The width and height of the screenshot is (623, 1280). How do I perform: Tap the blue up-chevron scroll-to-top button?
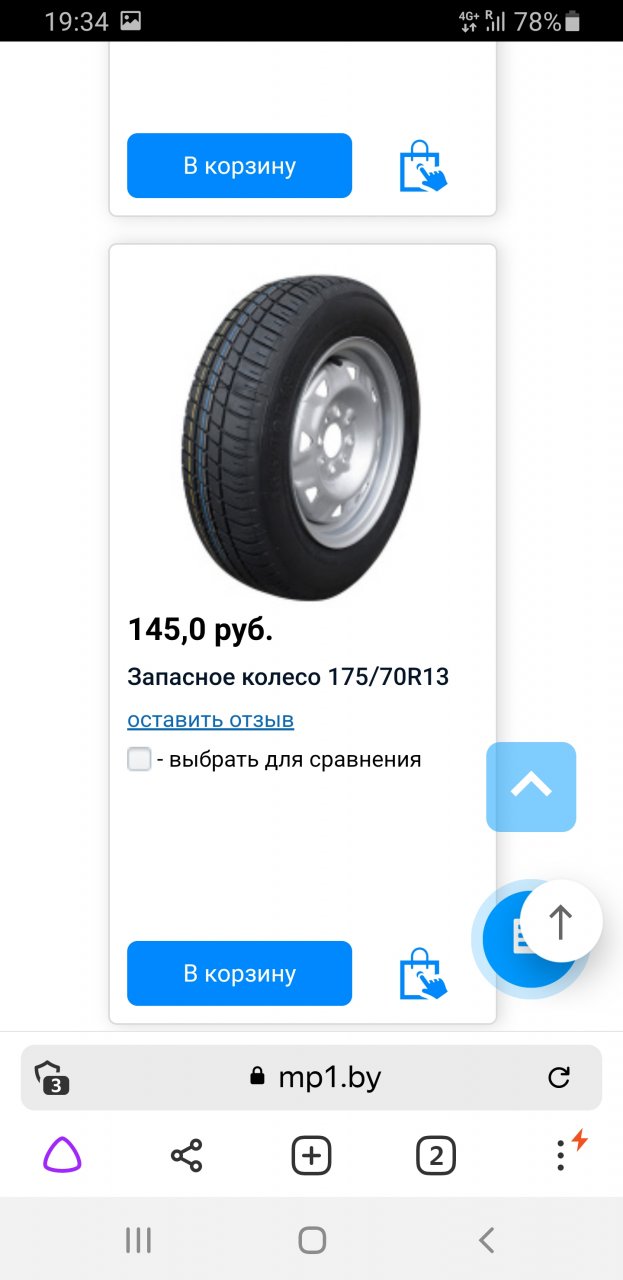point(531,786)
